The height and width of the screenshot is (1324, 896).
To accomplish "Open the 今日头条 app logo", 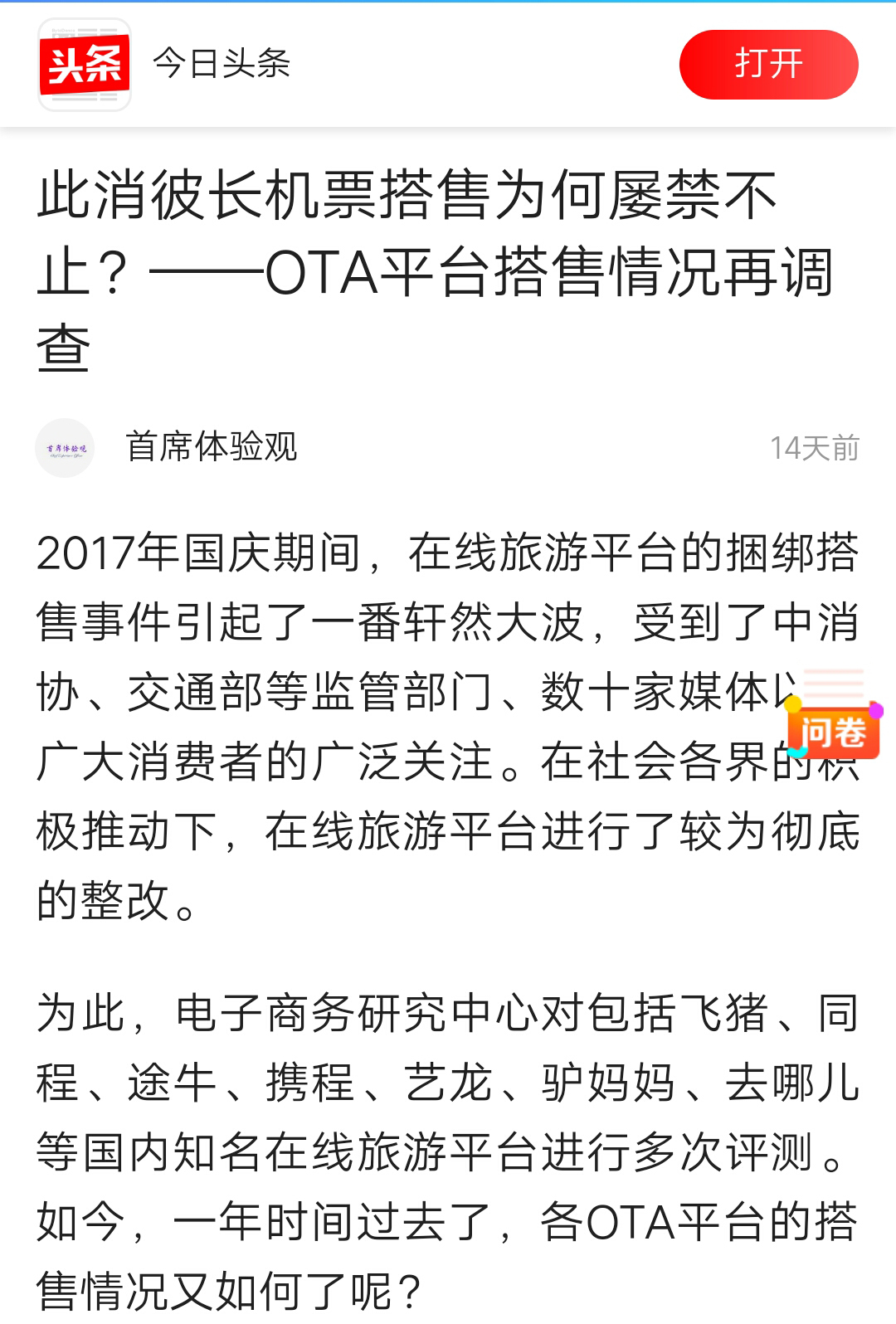I will point(85,65).
